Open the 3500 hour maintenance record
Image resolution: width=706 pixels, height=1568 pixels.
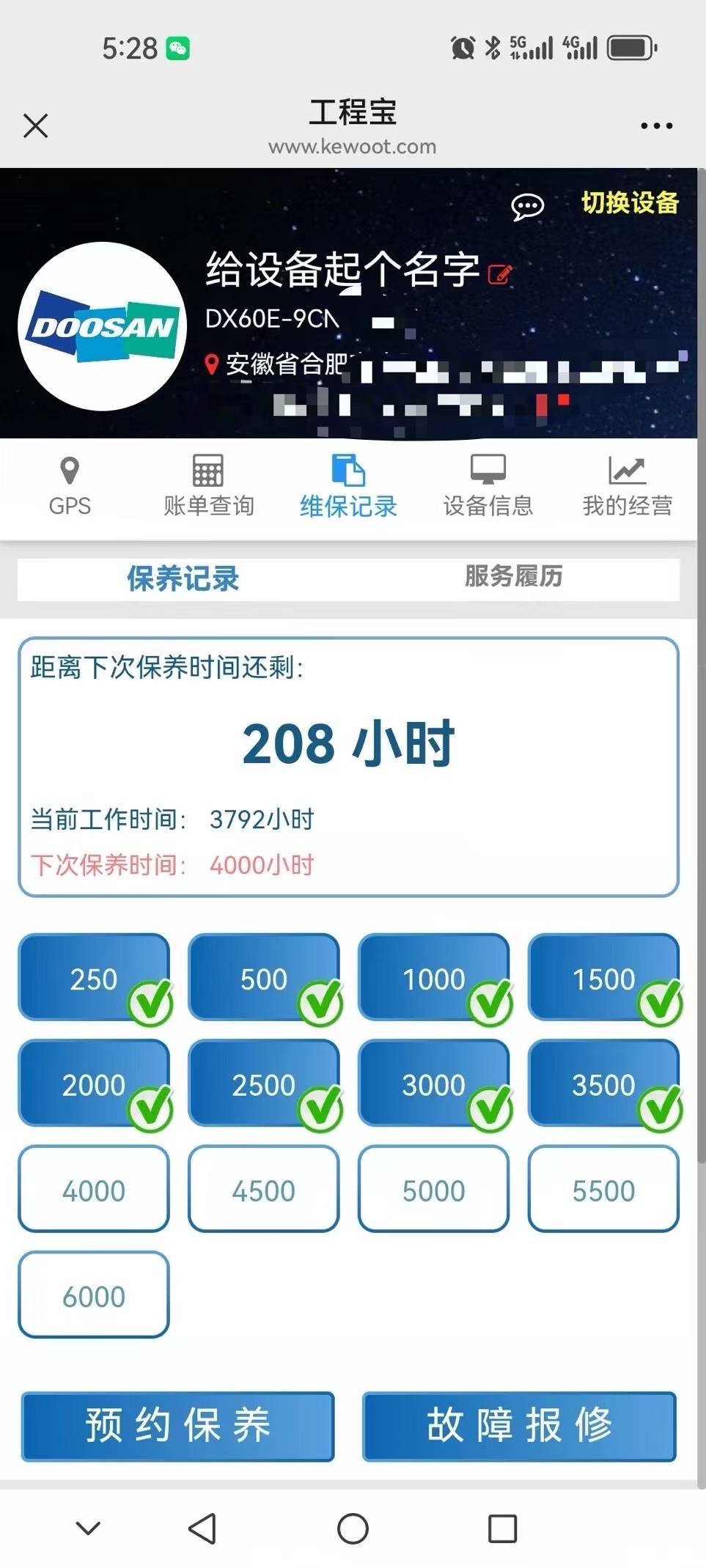coord(603,1083)
